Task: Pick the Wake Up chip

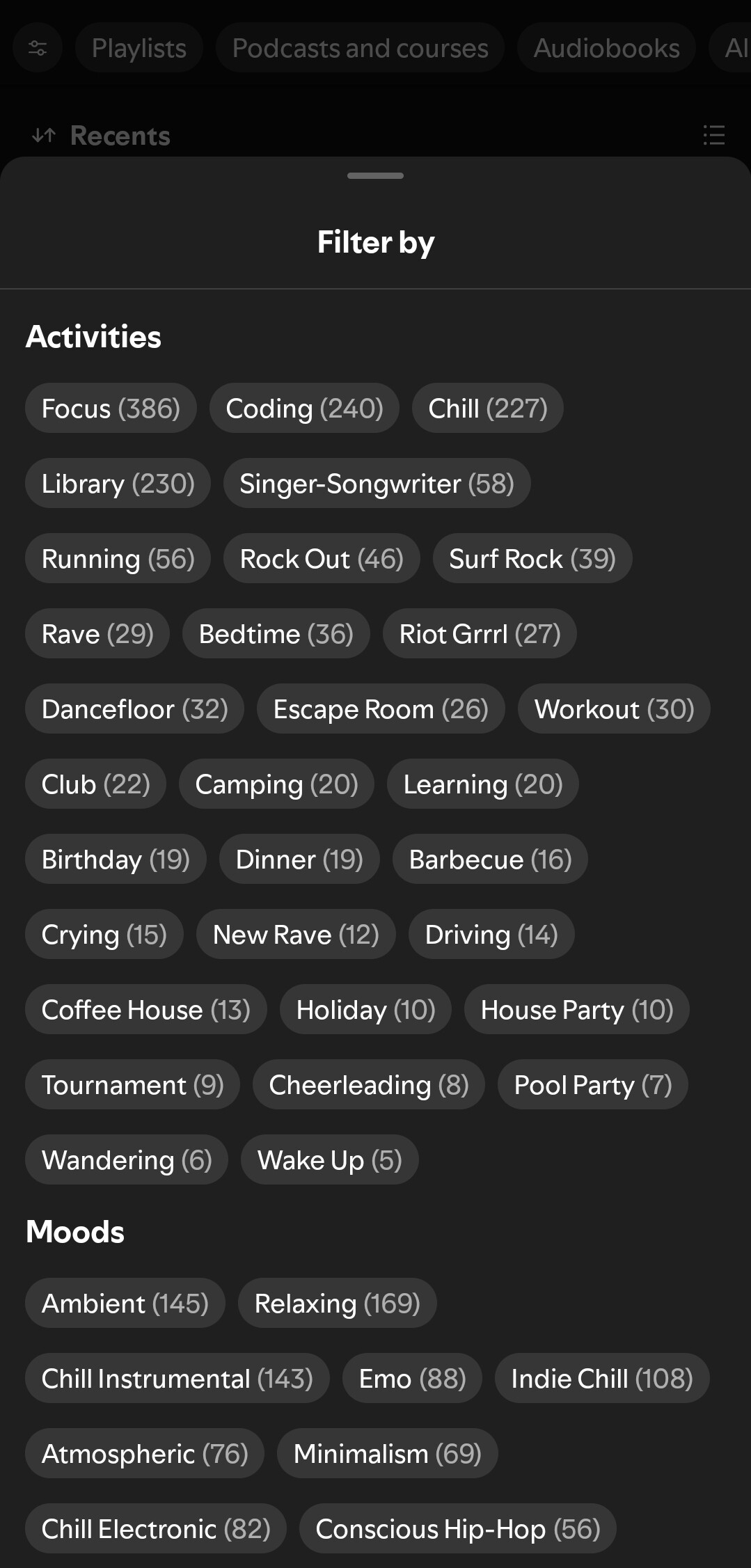Action: [x=329, y=1160]
